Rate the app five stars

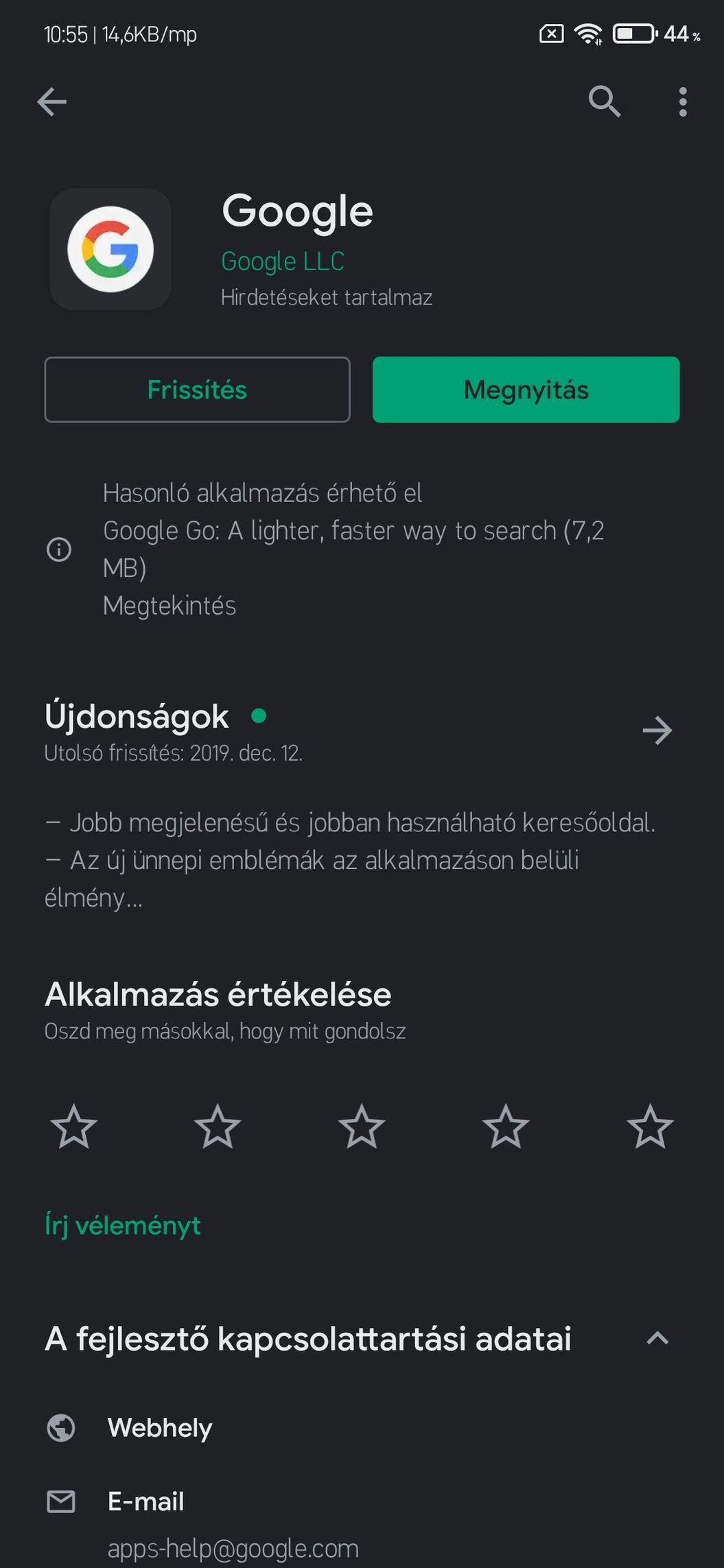[650, 1126]
